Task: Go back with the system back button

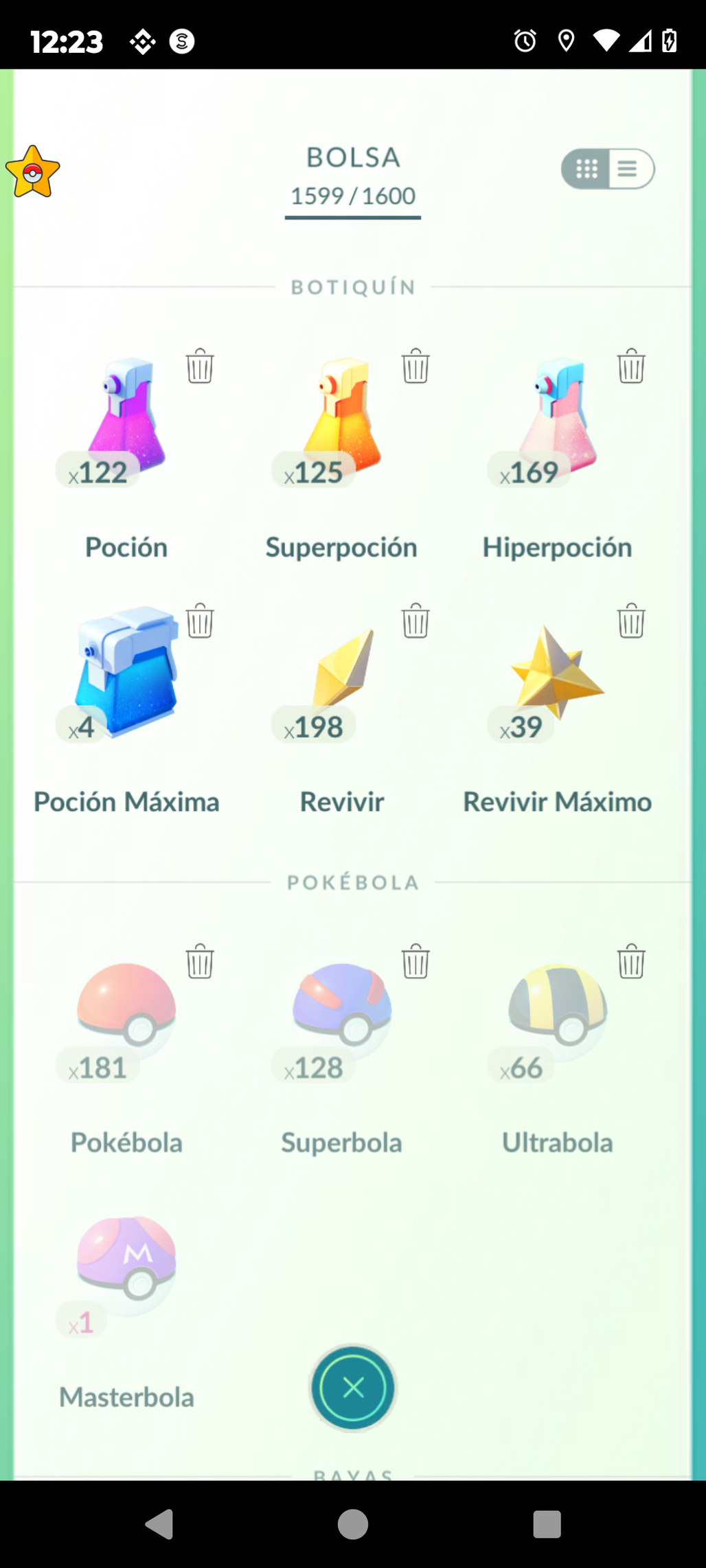Action: 159,1524
